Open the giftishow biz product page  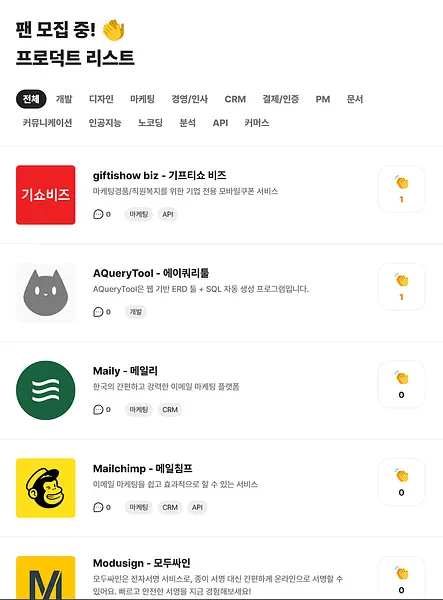pos(160,175)
